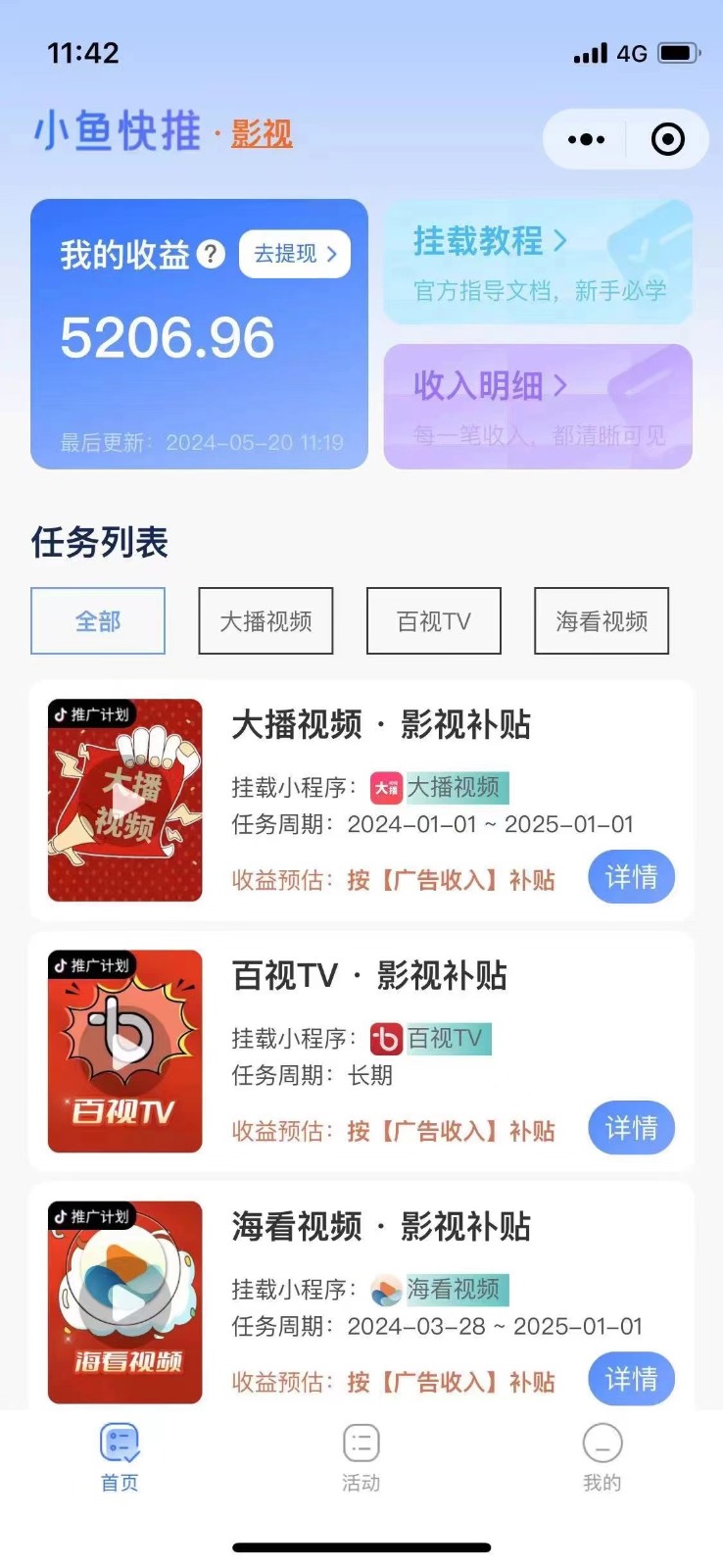Tap 详情 on 大播视频 influencer task
Image resolution: width=723 pixels, height=1568 pixels.
(631, 877)
